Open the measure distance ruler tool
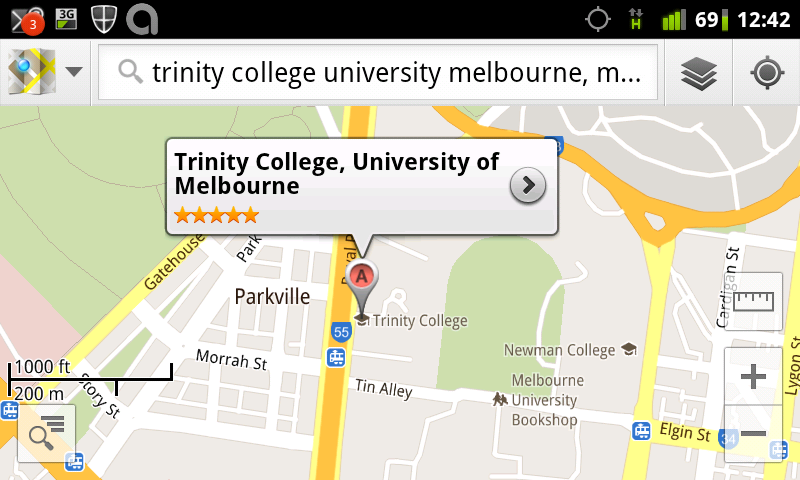Screen dimensions: 800x480 [754, 300]
